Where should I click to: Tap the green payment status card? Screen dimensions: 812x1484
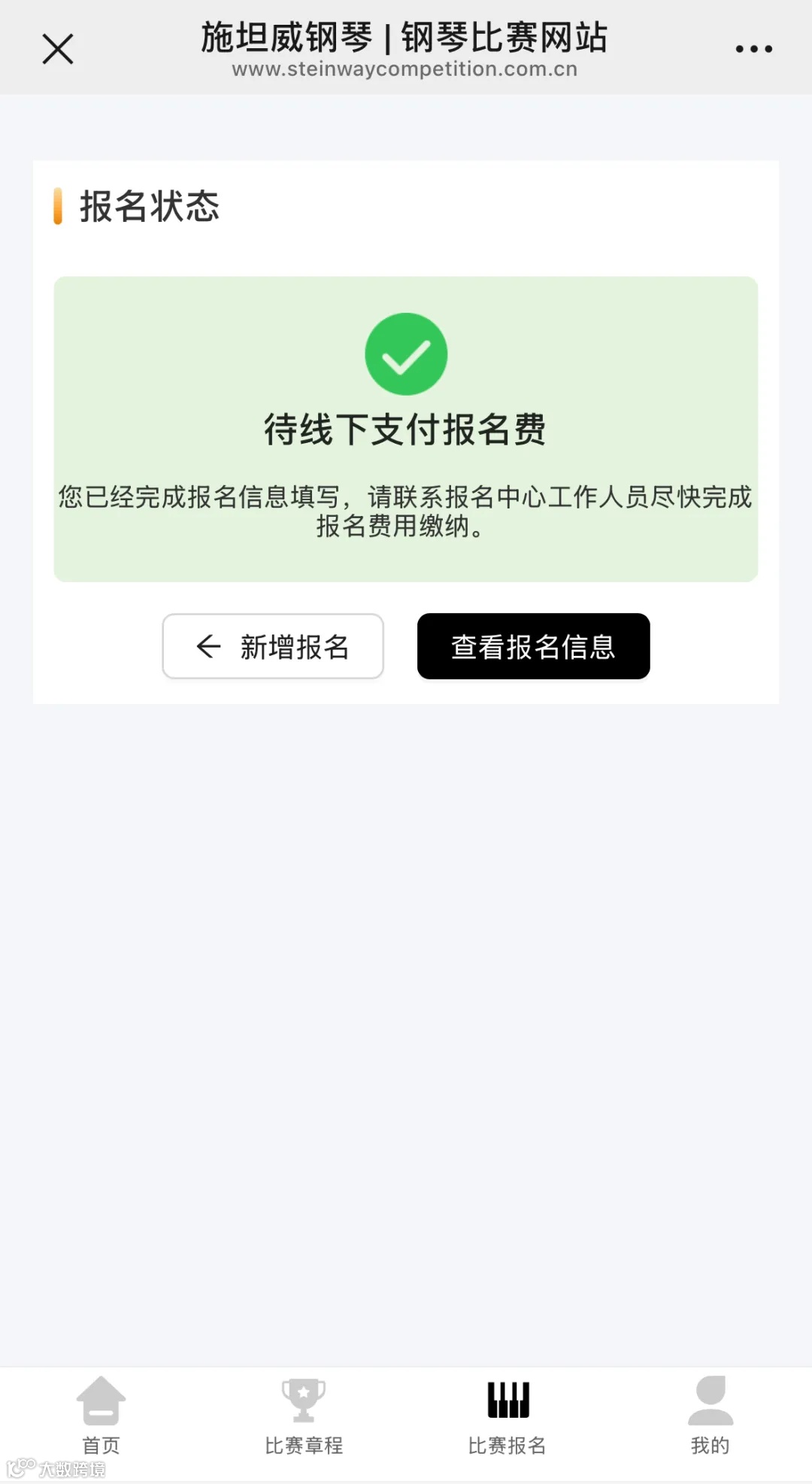tap(406, 429)
